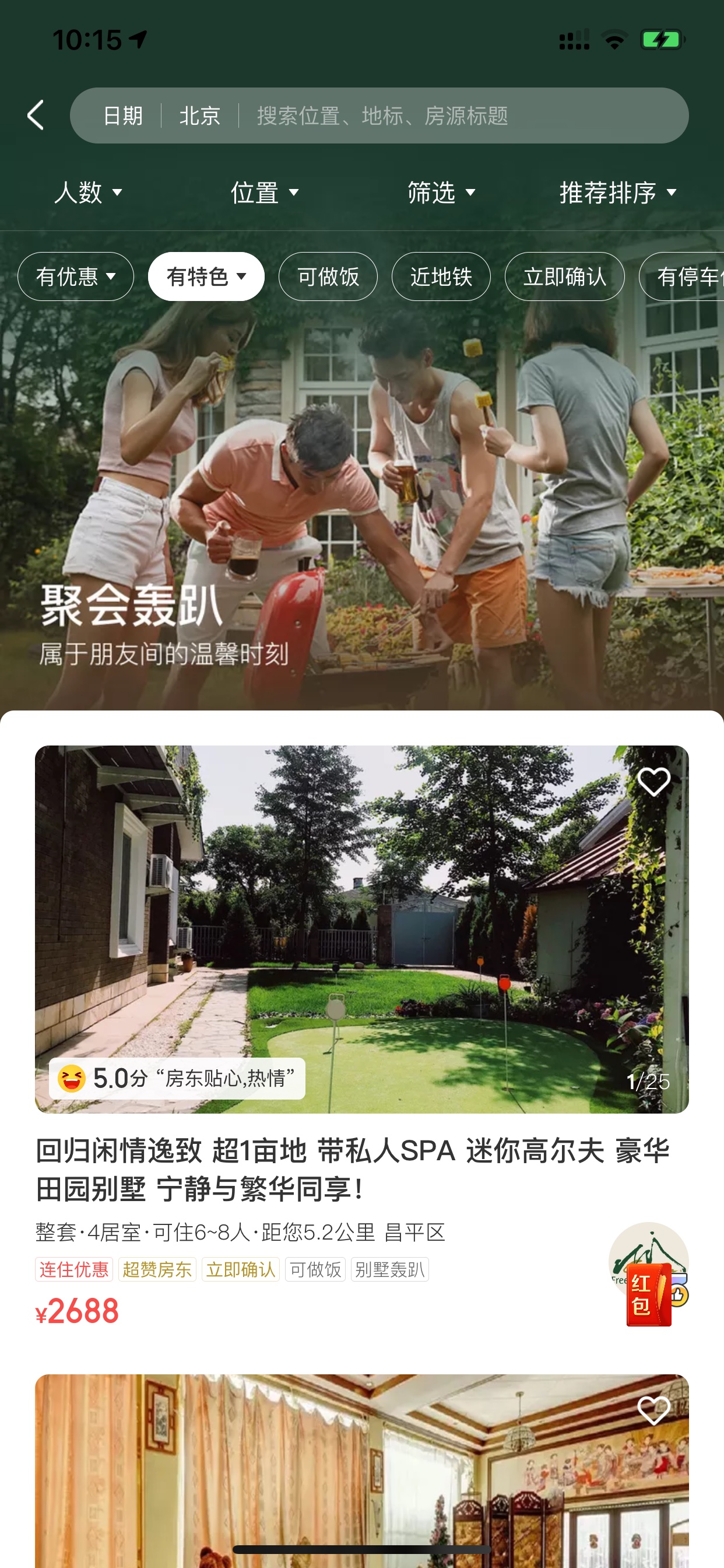This screenshot has width=724, height=1568.
Task: Filter by 可做饭
Action: point(328,276)
